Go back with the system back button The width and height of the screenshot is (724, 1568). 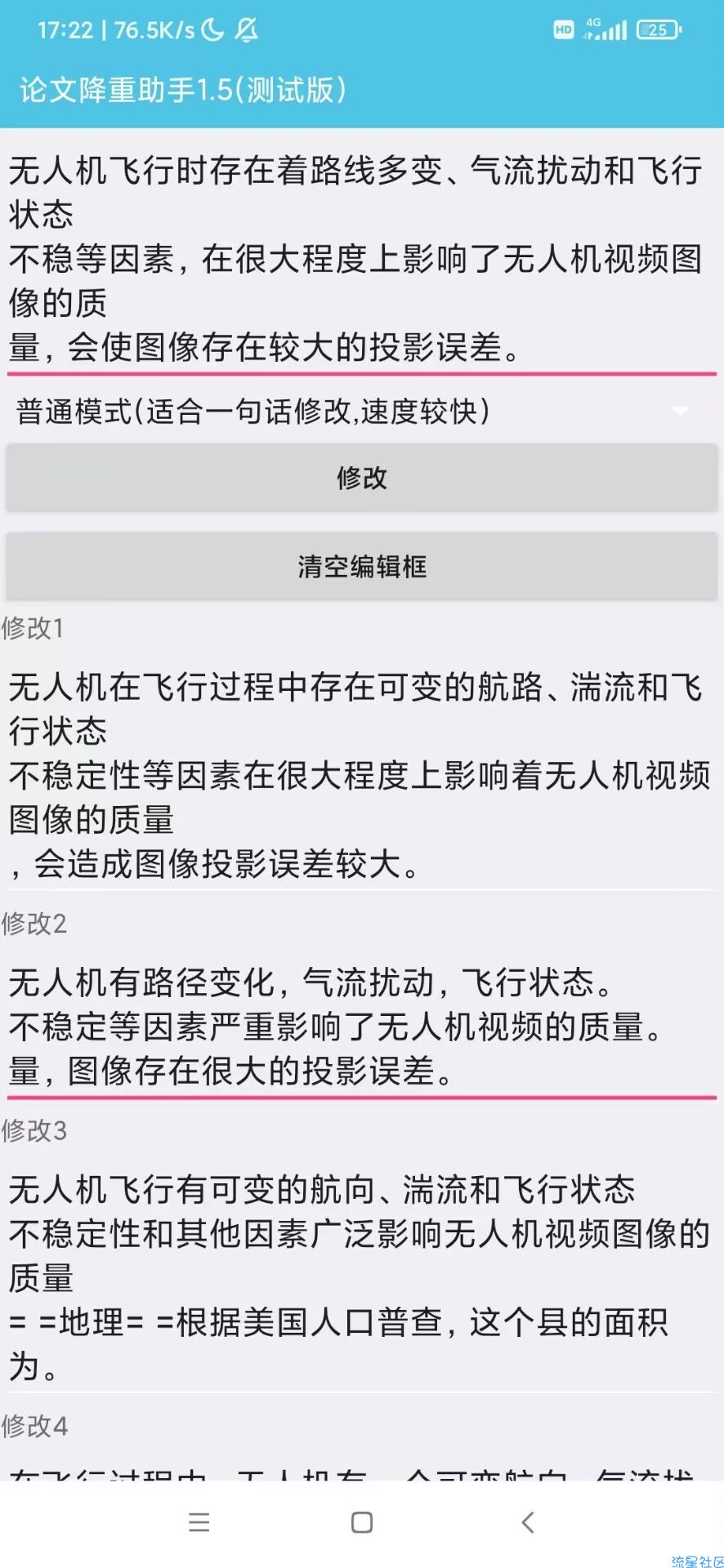click(528, 1521)
